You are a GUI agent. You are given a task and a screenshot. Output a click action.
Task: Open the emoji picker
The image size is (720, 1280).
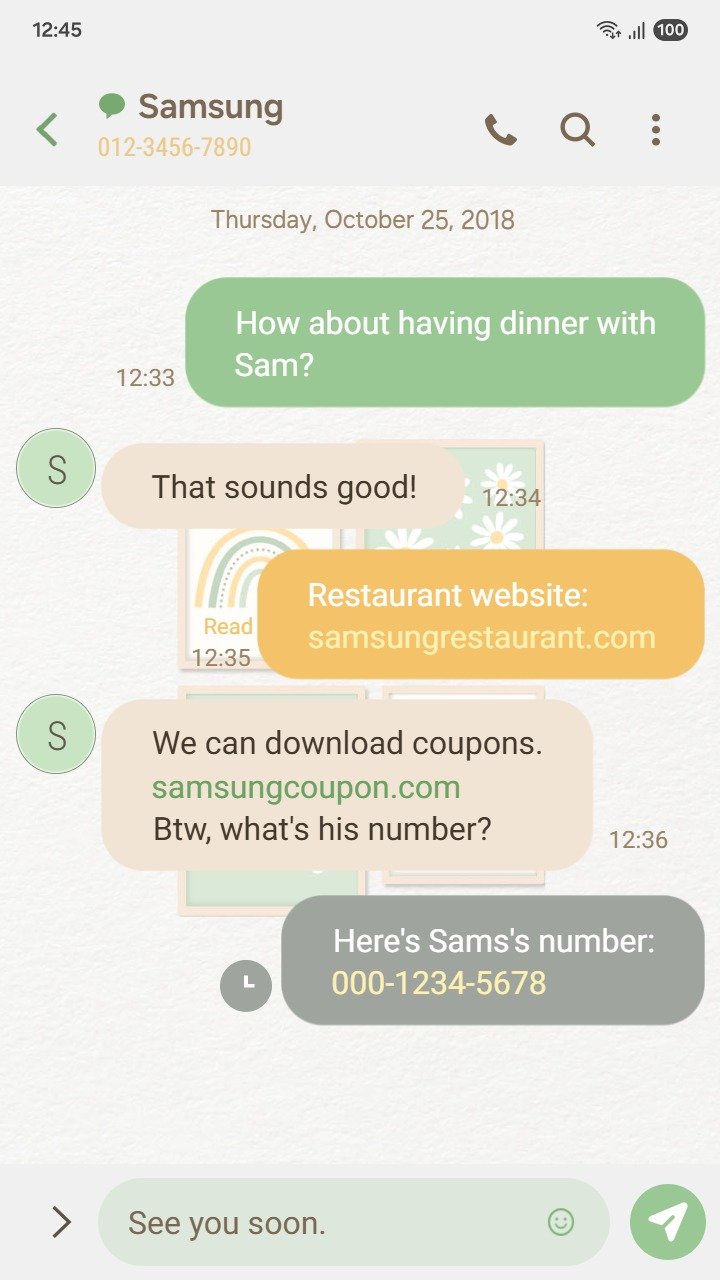(561, 1221)
